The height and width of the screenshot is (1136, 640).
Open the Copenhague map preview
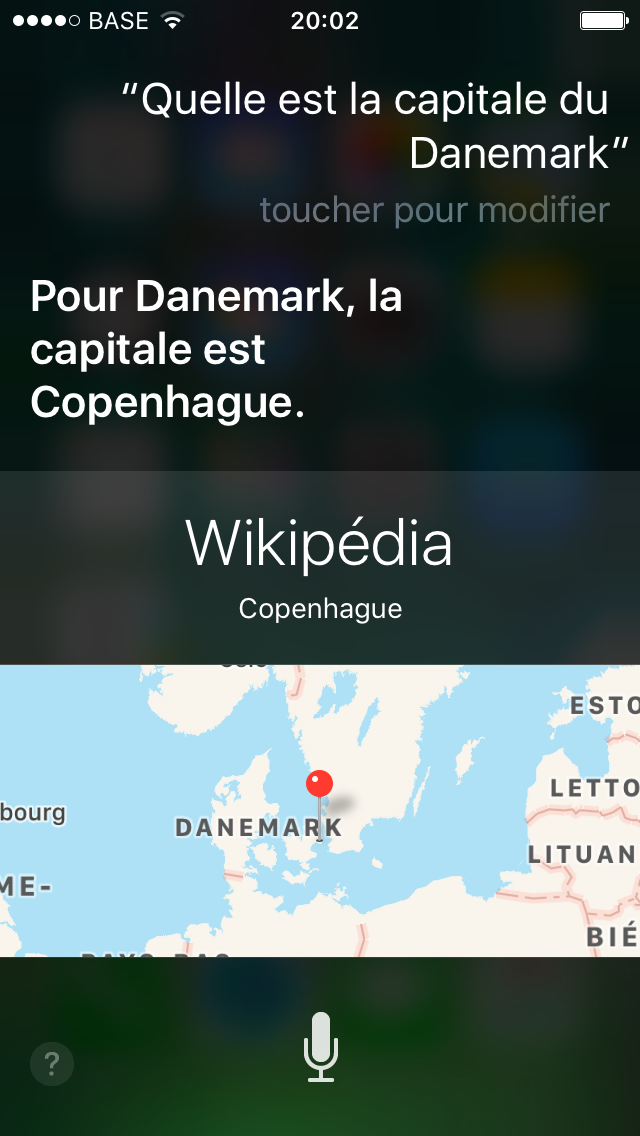point(320,810)
